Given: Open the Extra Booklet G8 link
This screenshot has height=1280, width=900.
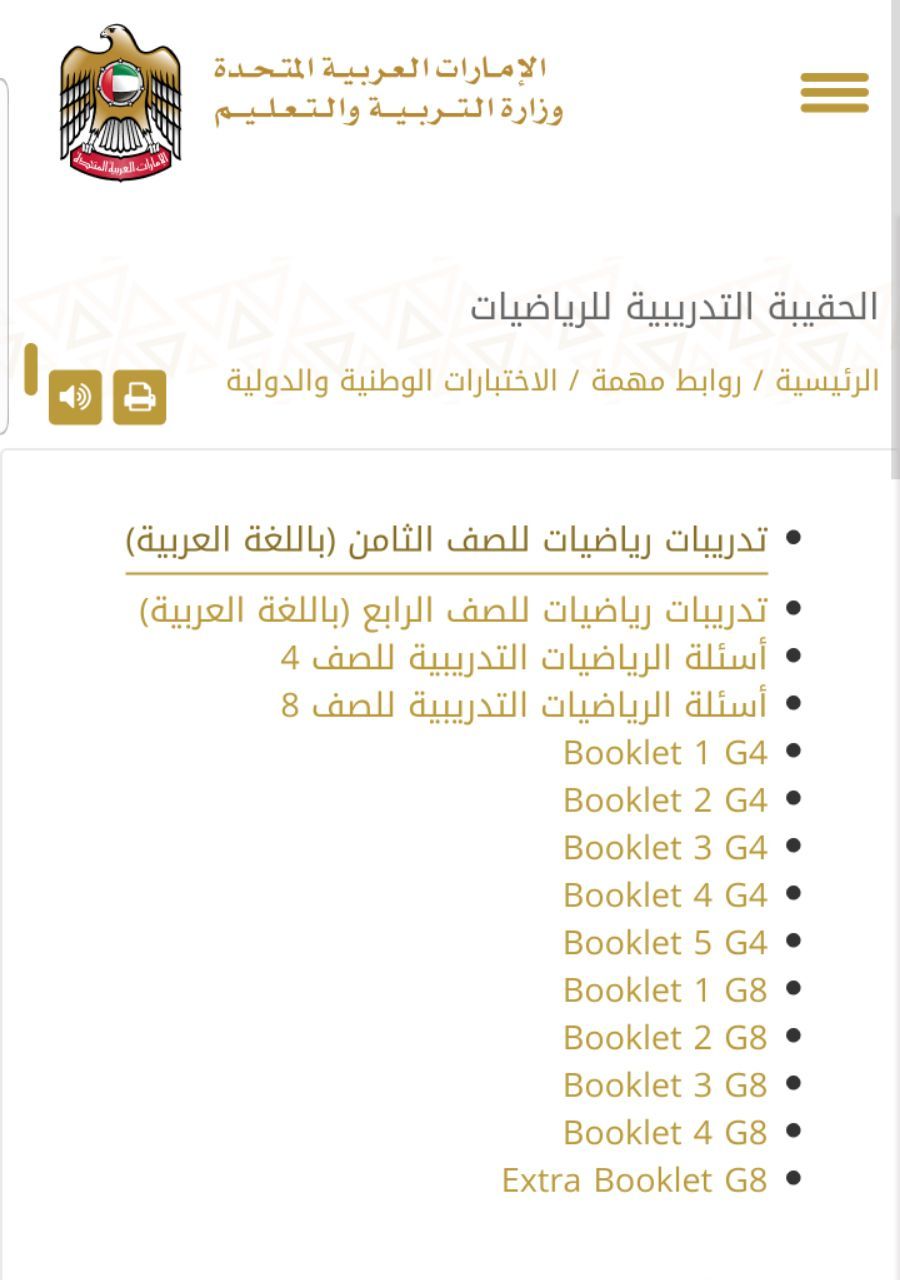Looking at the screenshot, I should (x=634, y=1180).
